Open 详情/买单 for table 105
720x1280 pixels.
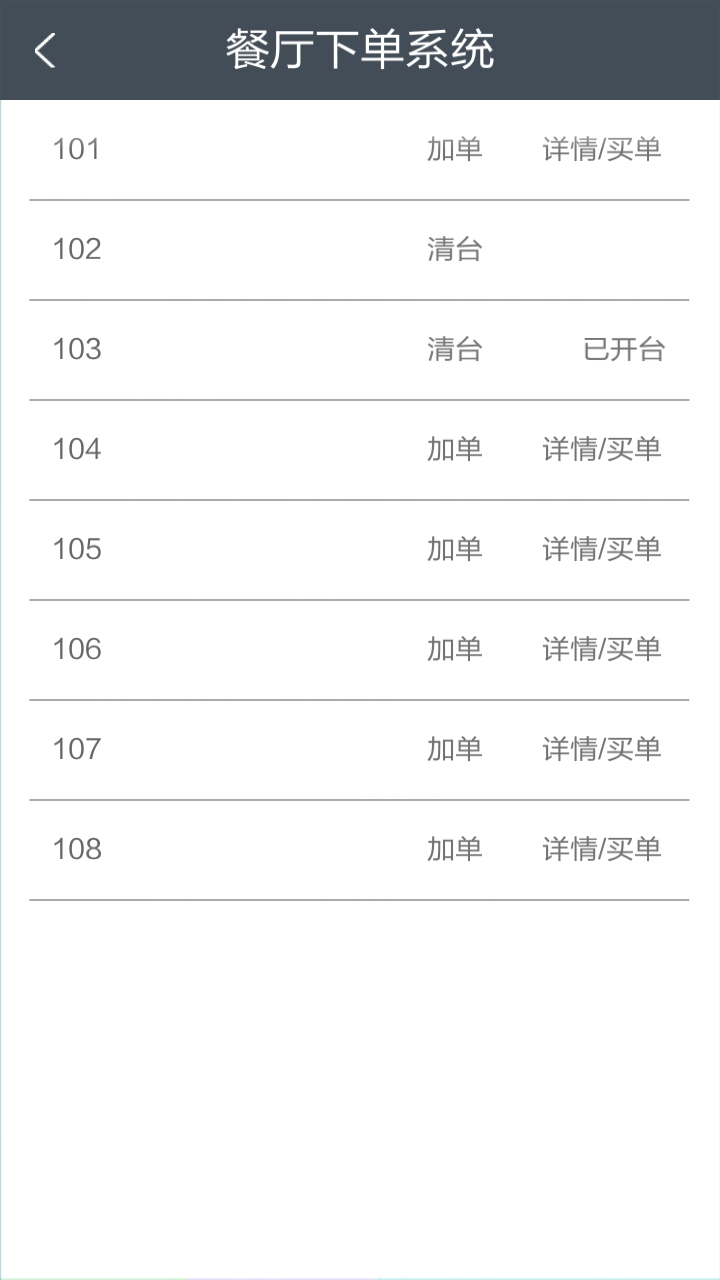pyautogui.click(x=602, y=550)
